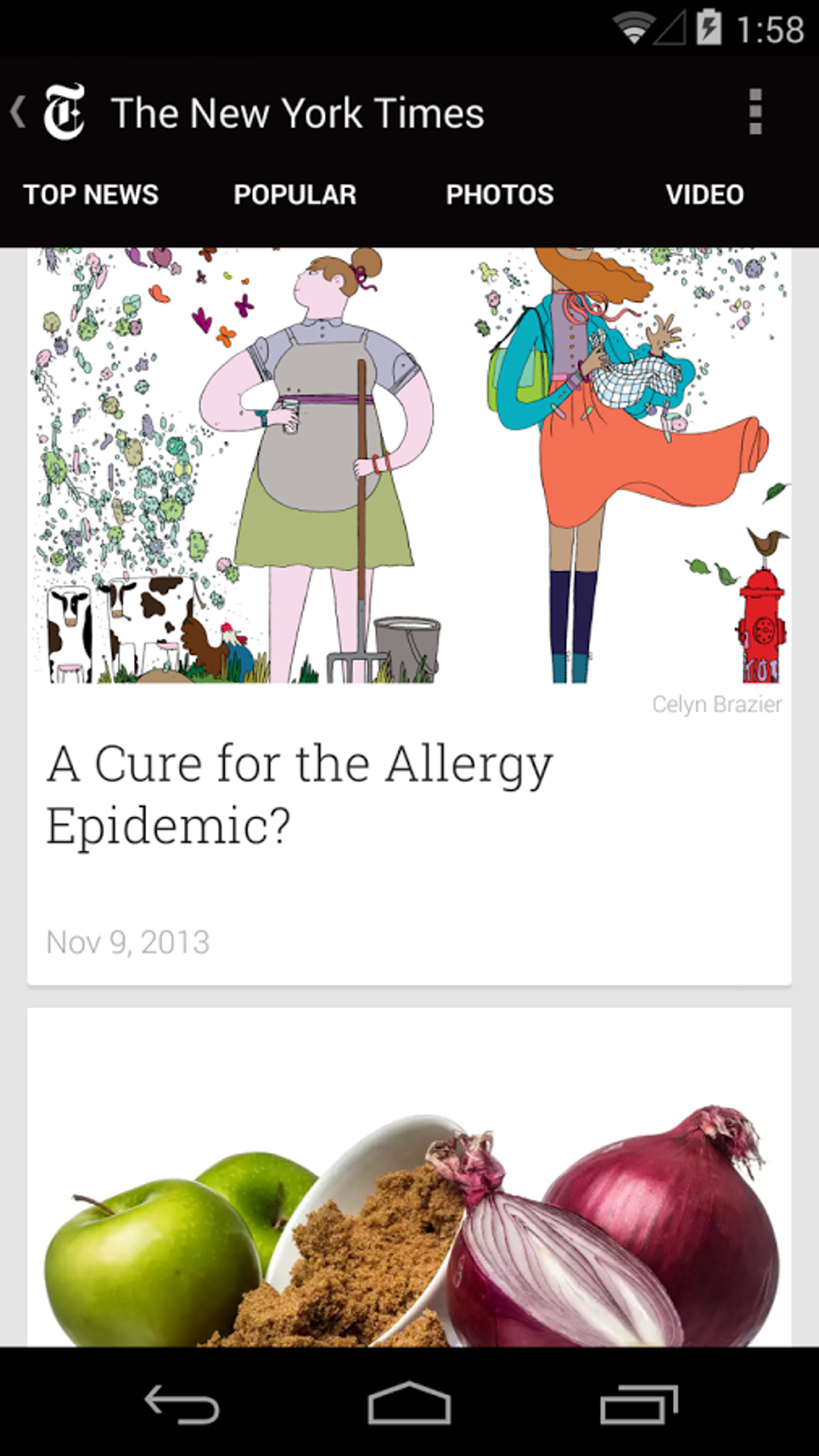The image size is (819, 1456).
Task: Switch to the Popular tab
Action: 295,195
